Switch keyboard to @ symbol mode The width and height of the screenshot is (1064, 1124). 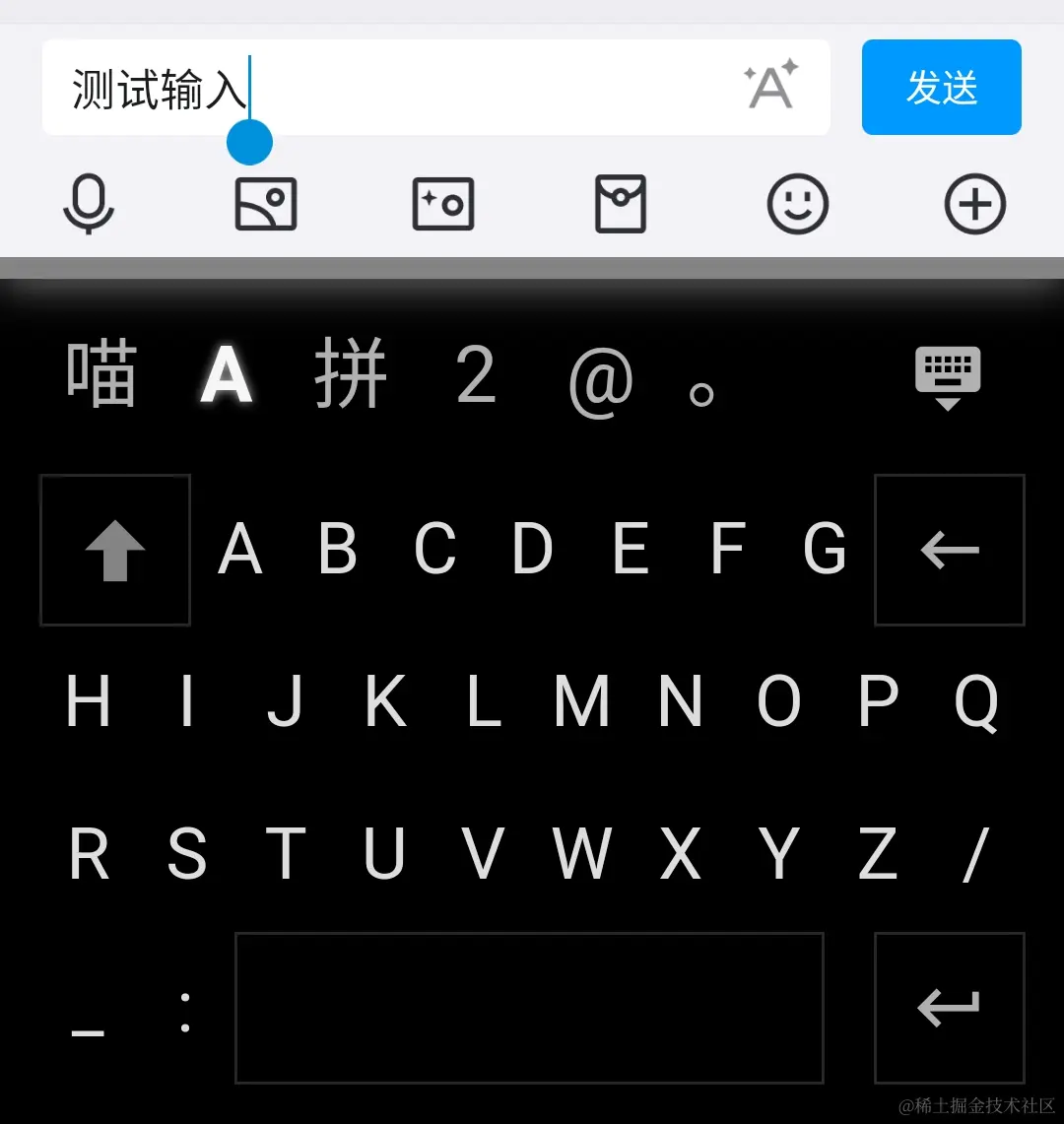(600, 379)
